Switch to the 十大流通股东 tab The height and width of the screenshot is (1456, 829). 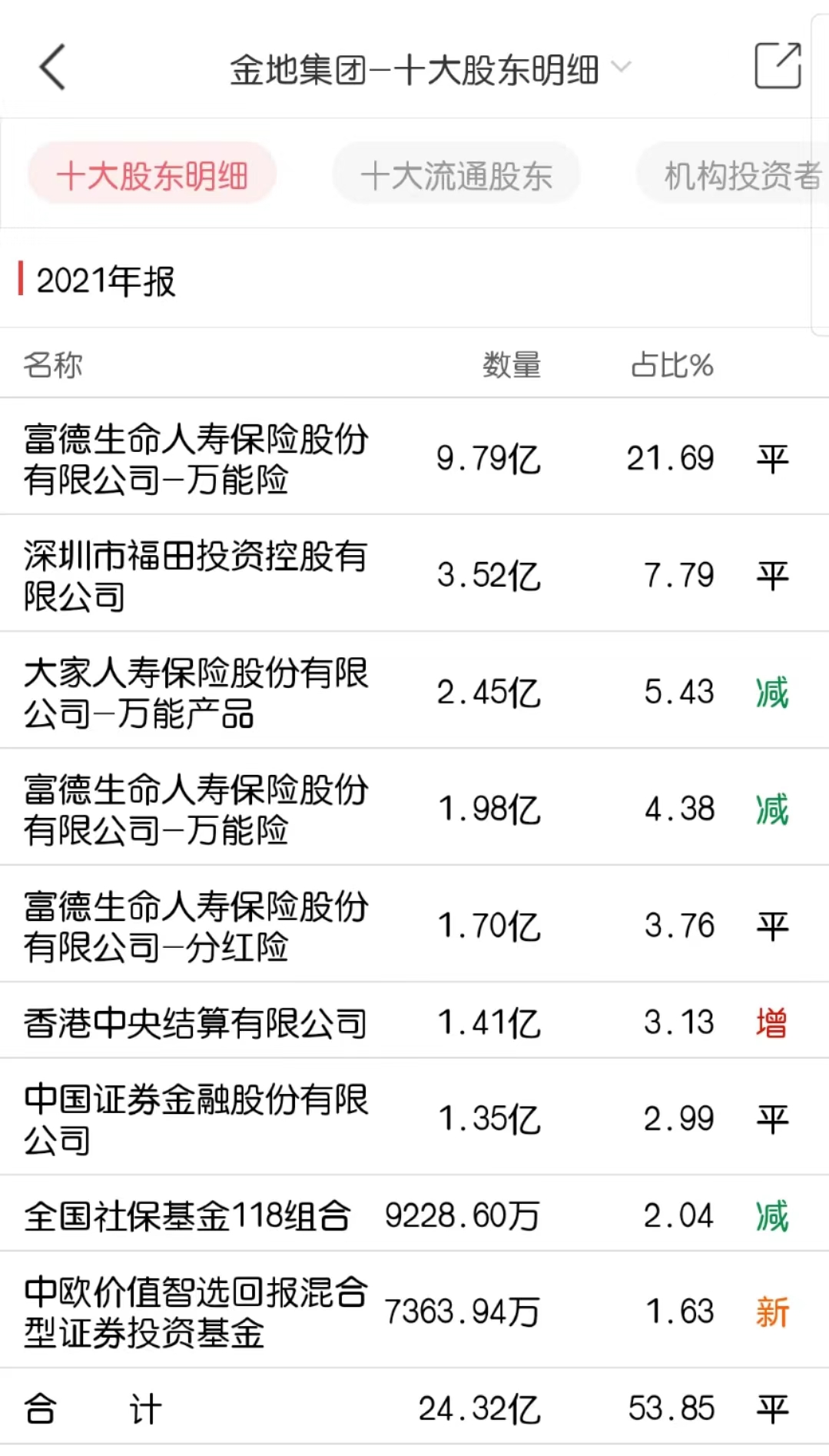click(456, 175)
